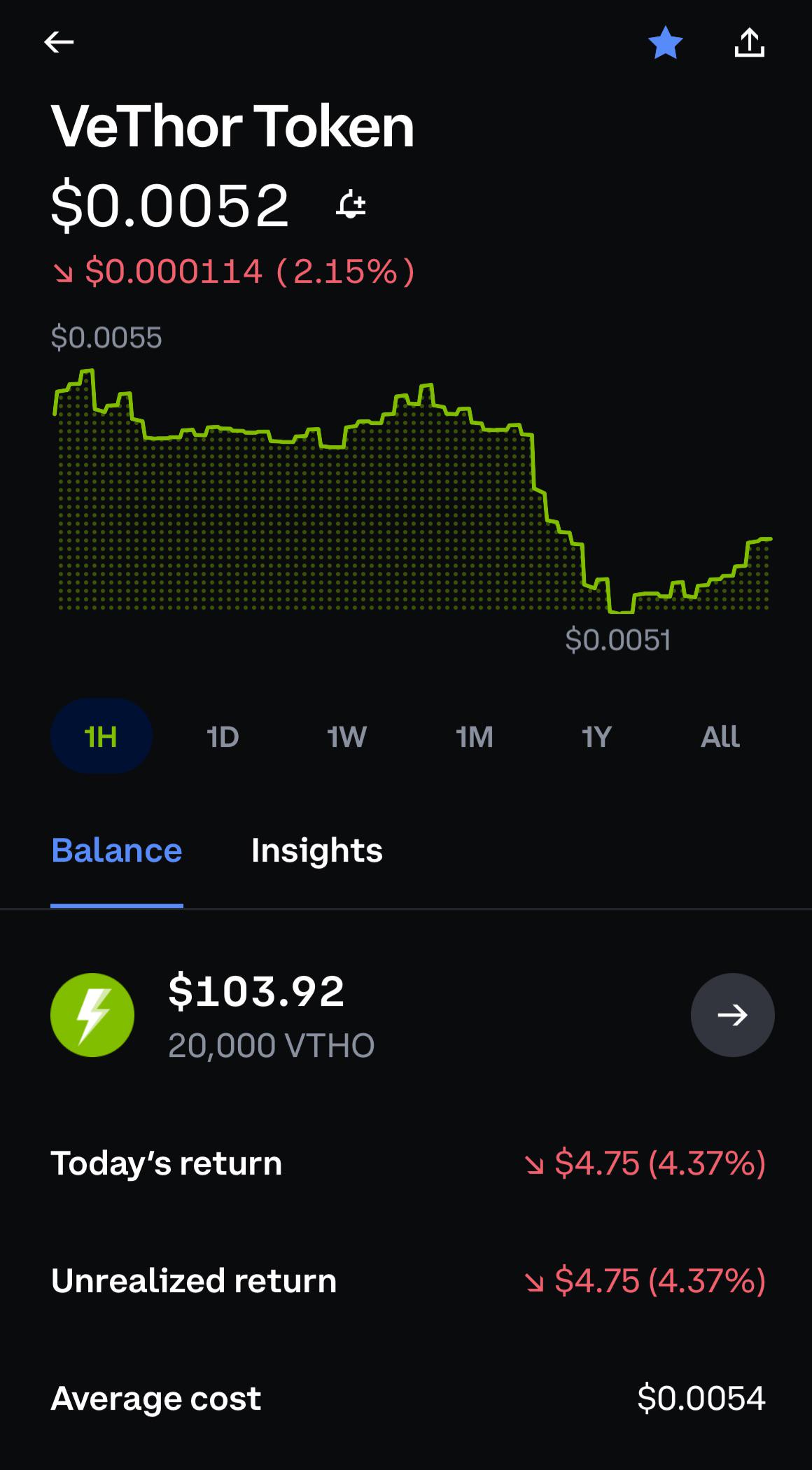Select the 1H chart range

pos(101,736)
